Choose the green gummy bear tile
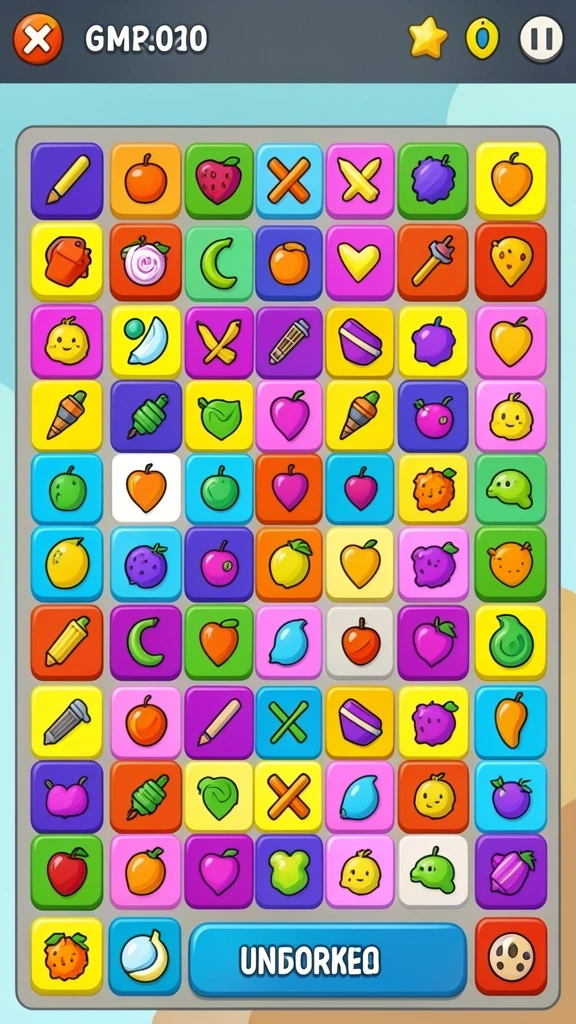 coord(289,872)
